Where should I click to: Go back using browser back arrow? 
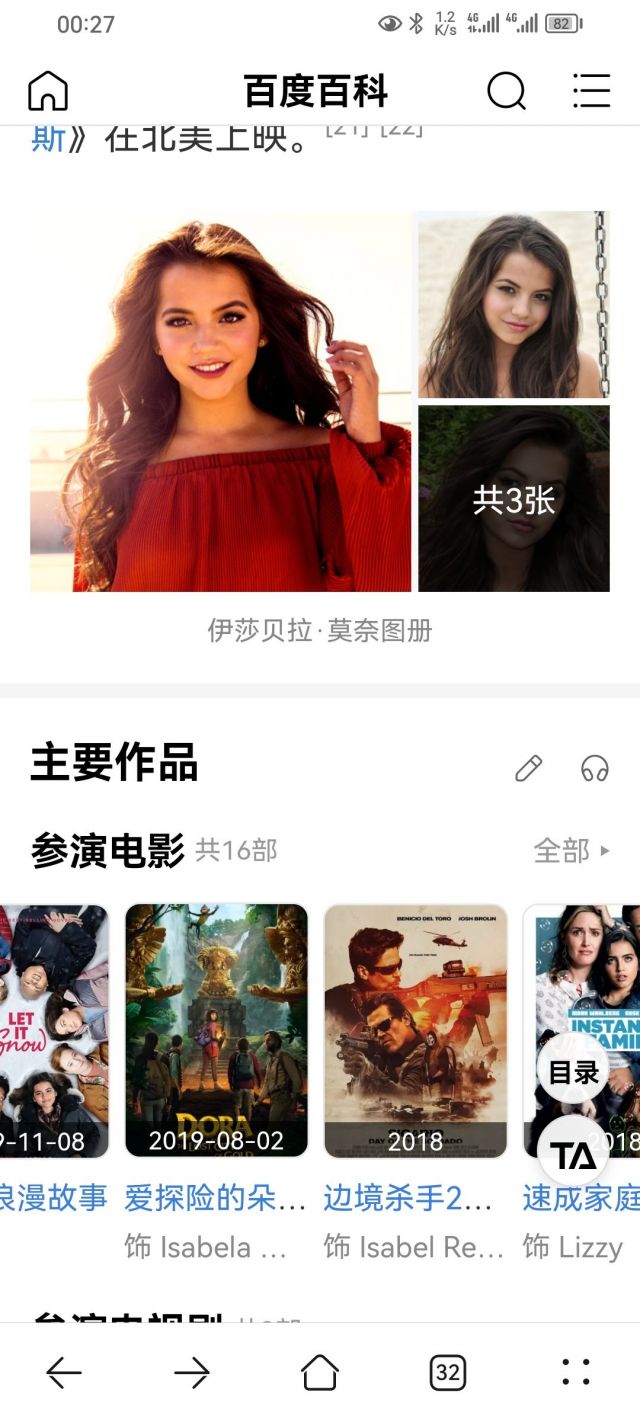(x=64, y=1373)
